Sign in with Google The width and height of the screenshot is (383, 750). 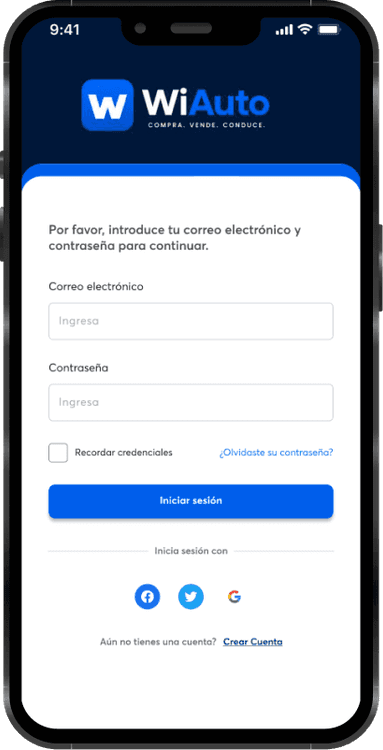pyautogui.click(x=234, y=596)
